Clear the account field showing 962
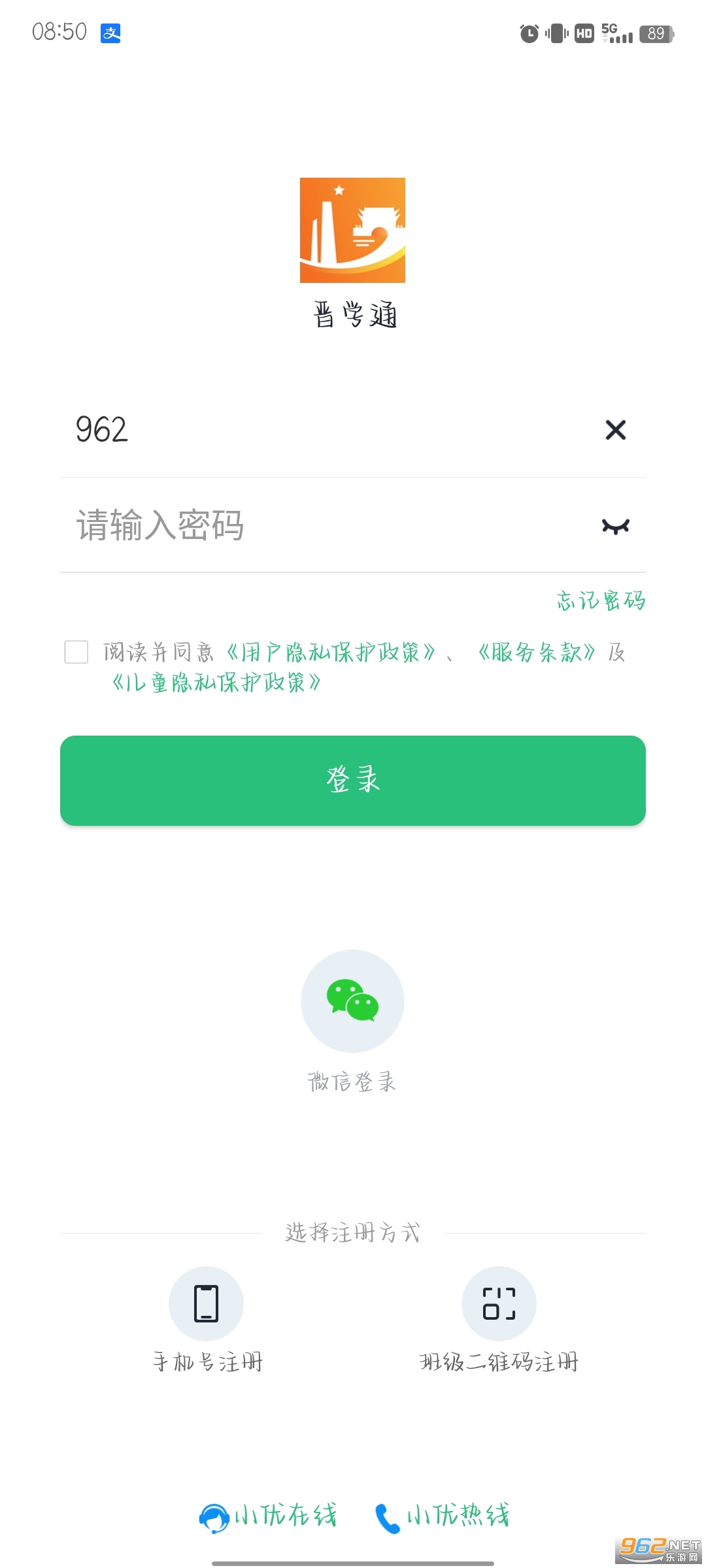Viewport: 706px width, 1568px height. pos(615,430)
